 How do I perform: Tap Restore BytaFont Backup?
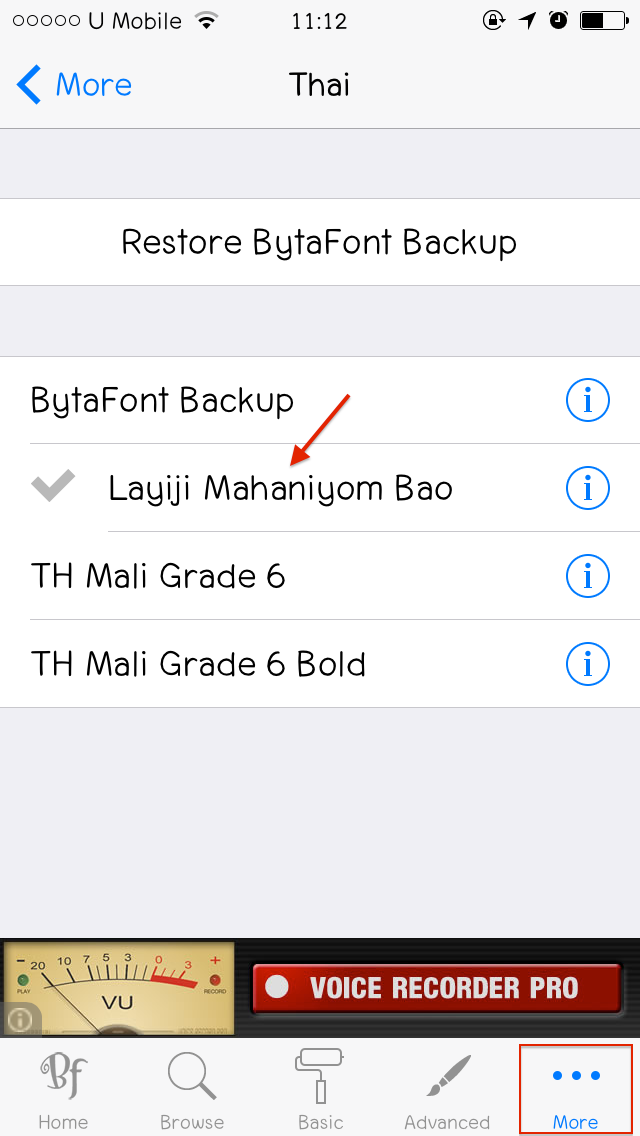pyautogui.click(x=319, y=242)
